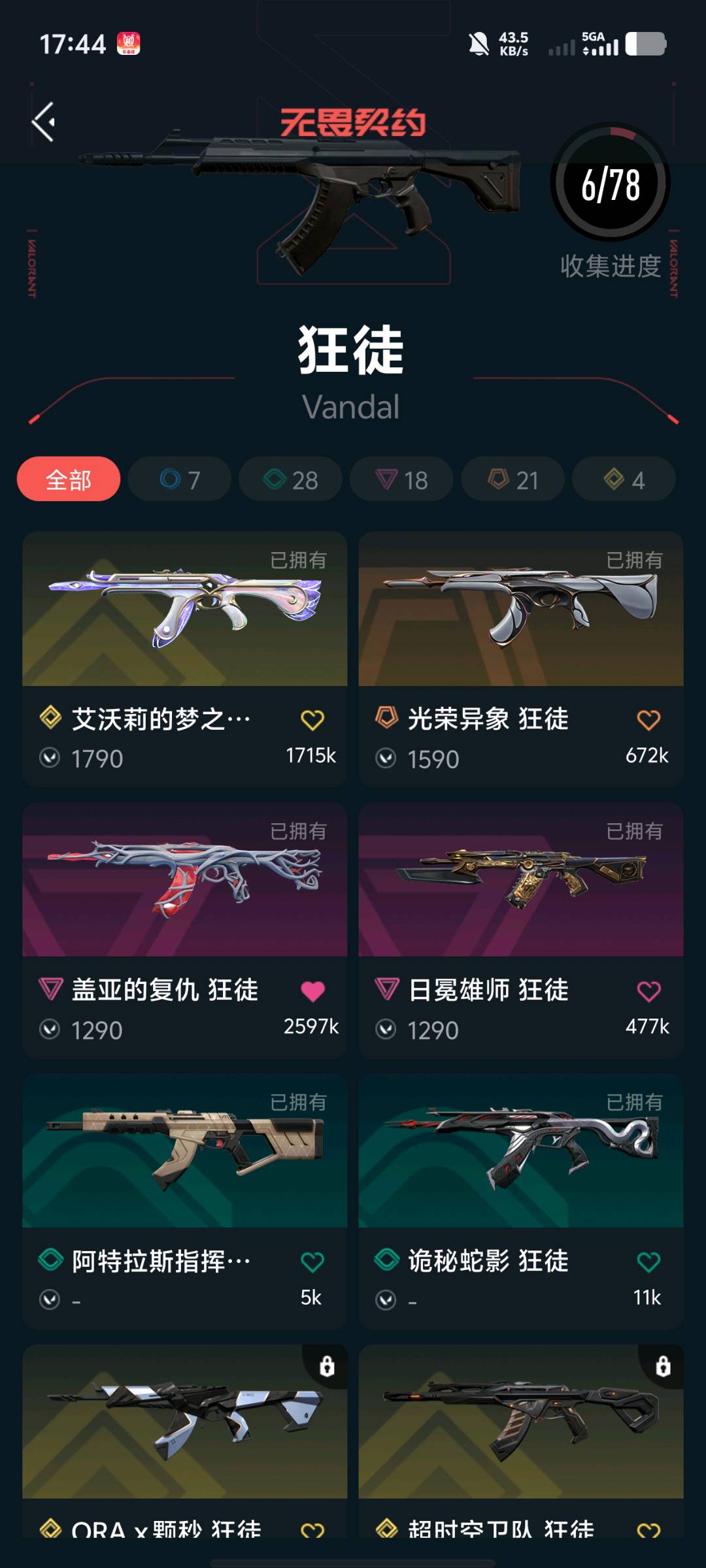Screen dimensions: 706x1568
Task: Like the 诡秘蛇影 狂徒 skin
Action: (x=648, y=1262)
